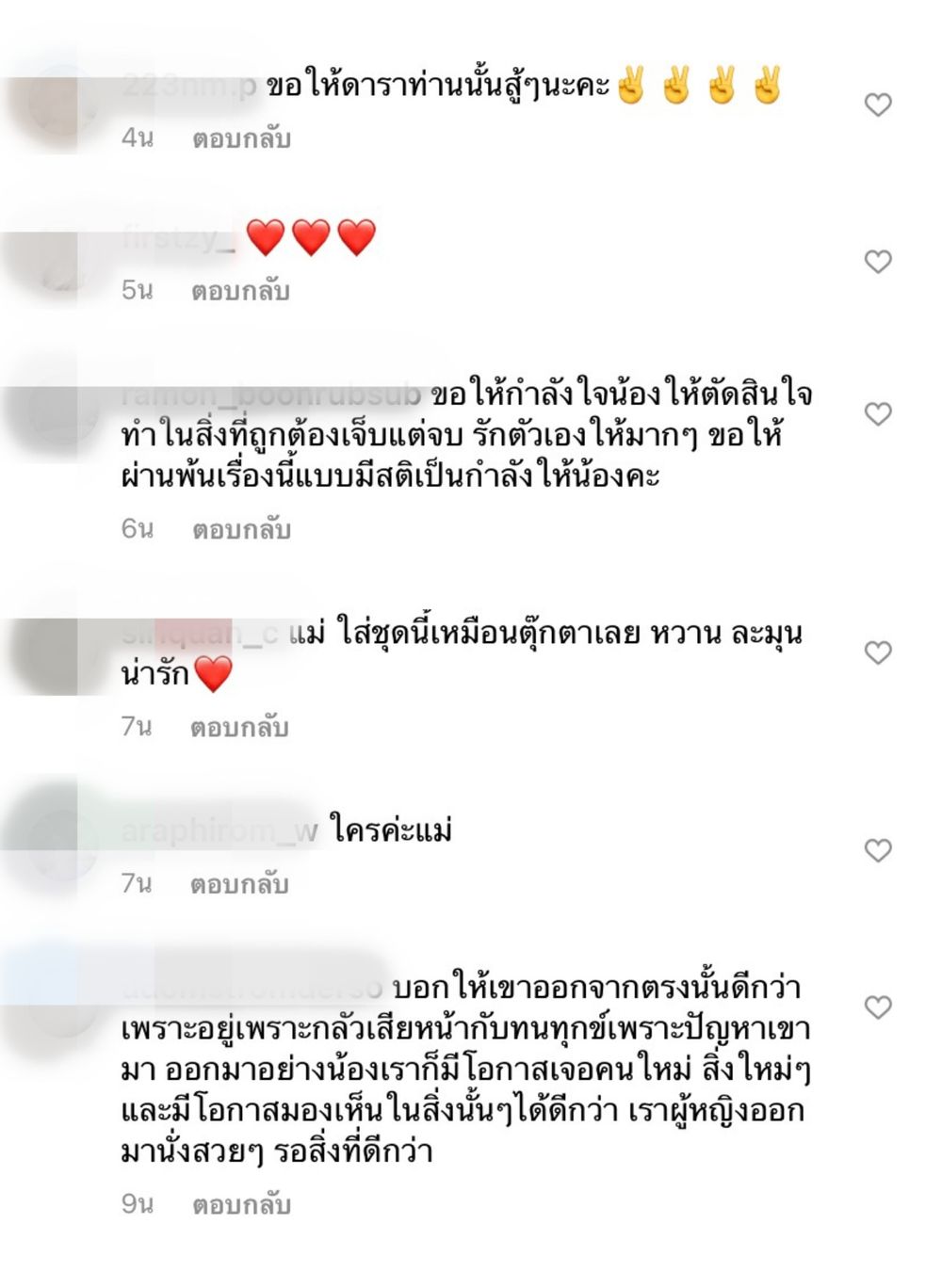Like the comment saying ใครค่ะแม่
Screen dimensions: 942x1288
pyautogui.click(x=877, y=850)
